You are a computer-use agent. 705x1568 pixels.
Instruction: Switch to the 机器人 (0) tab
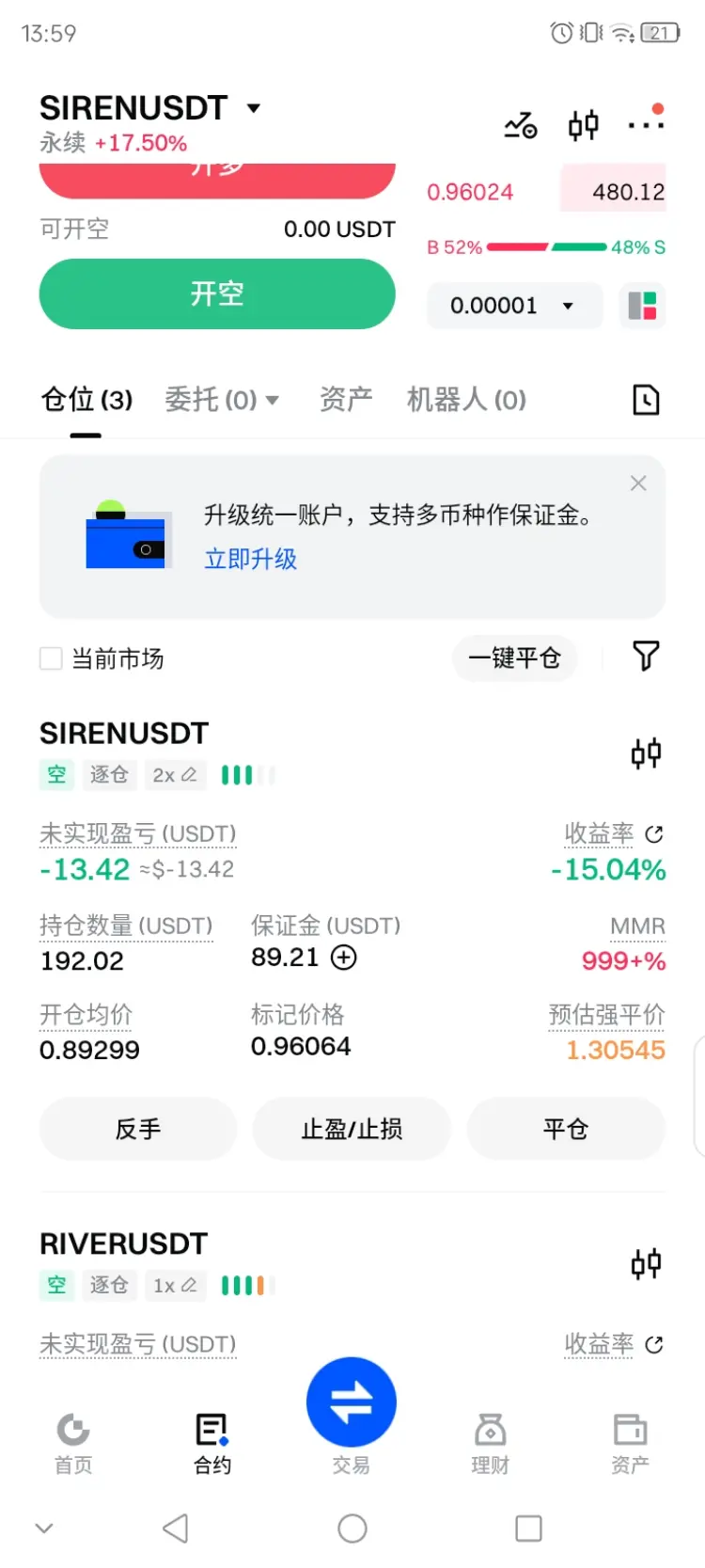point(466,400)
